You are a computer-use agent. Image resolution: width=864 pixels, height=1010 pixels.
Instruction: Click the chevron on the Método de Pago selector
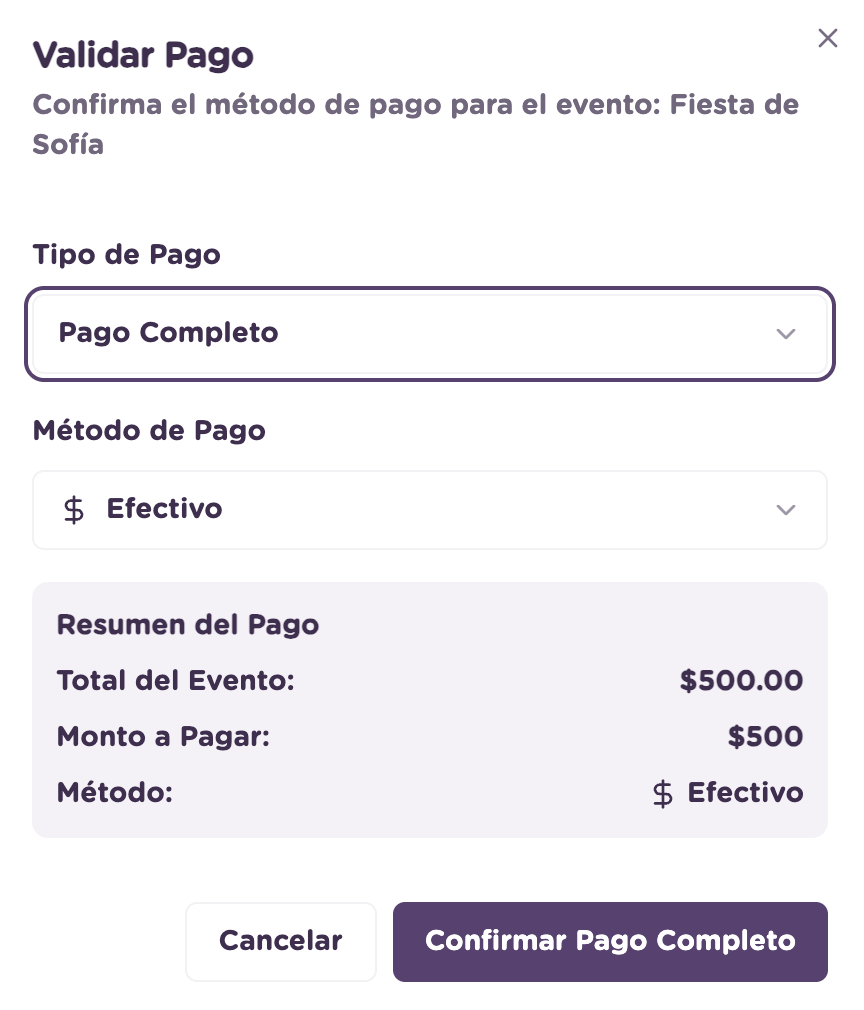[x=786, y=510]
